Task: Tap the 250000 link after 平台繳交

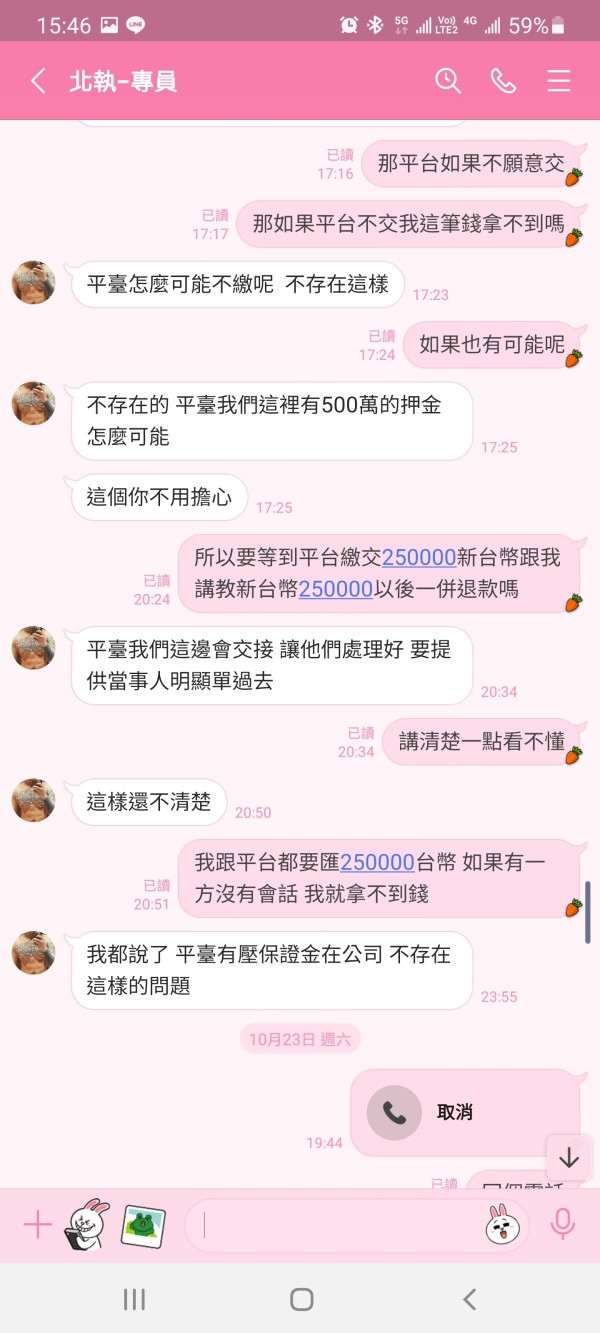Action: click(x=419, y=557)
